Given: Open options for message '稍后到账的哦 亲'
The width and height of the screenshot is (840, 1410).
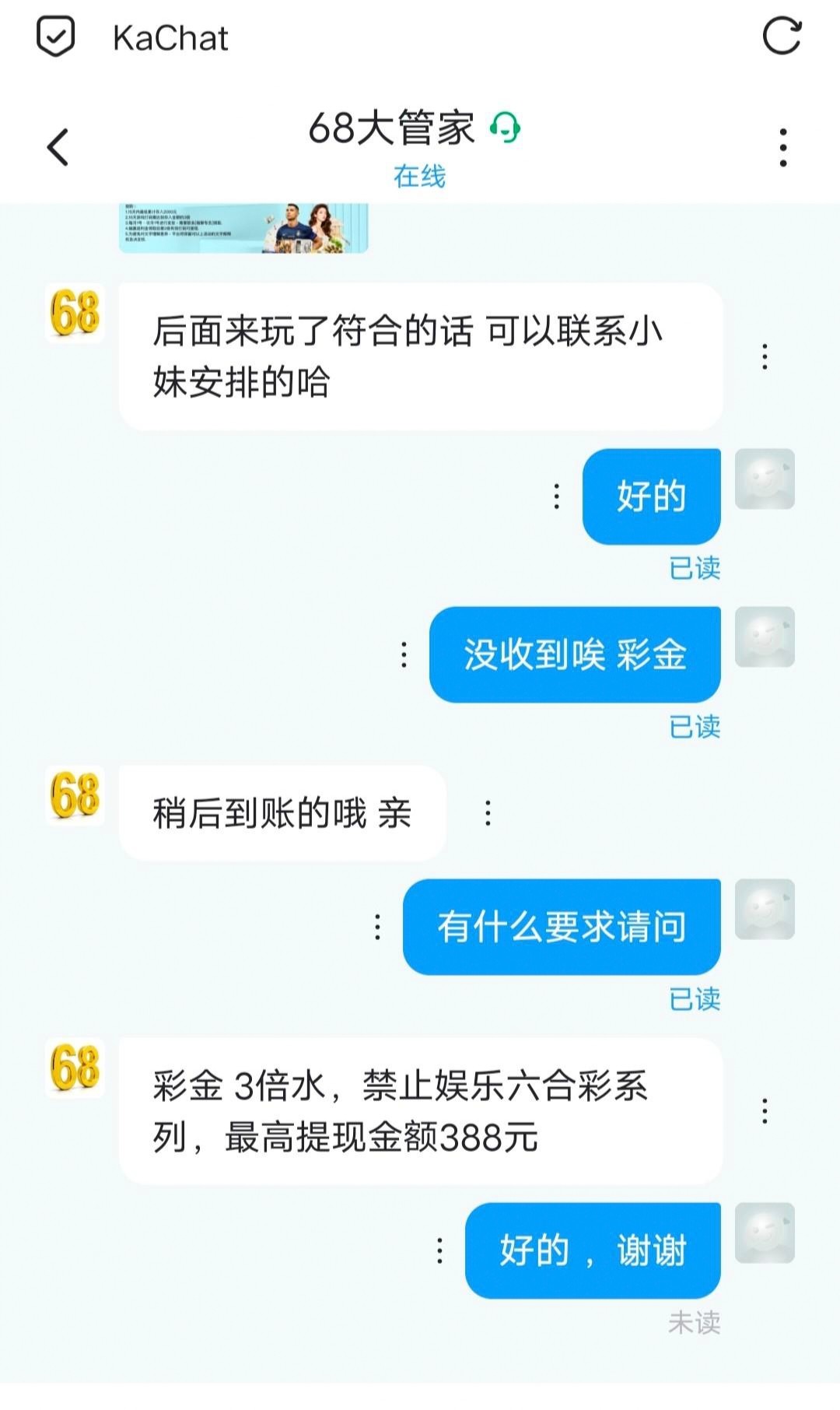Looking at the screenshot, I should [488, 813].
